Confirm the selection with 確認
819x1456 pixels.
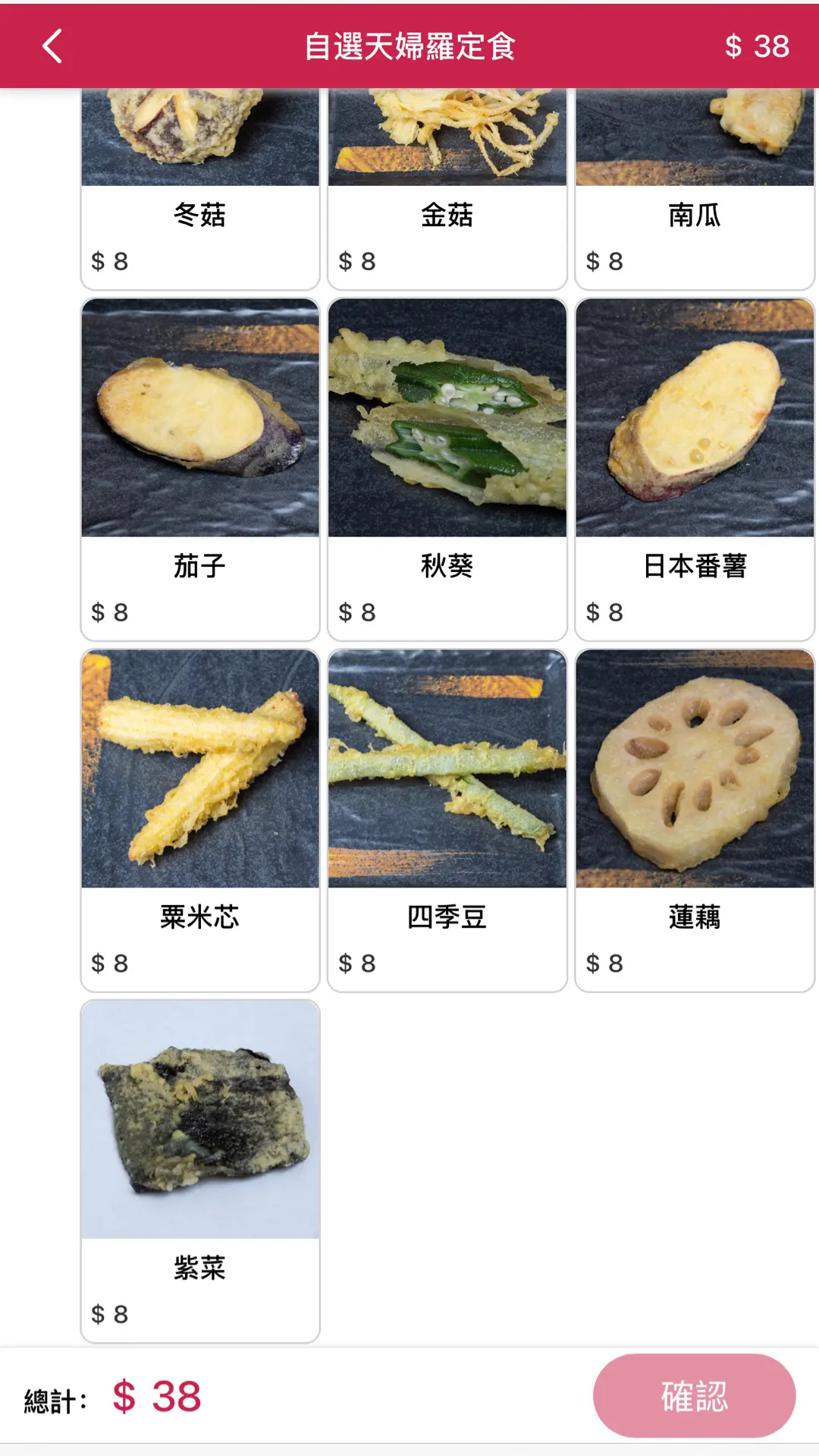693,1396
